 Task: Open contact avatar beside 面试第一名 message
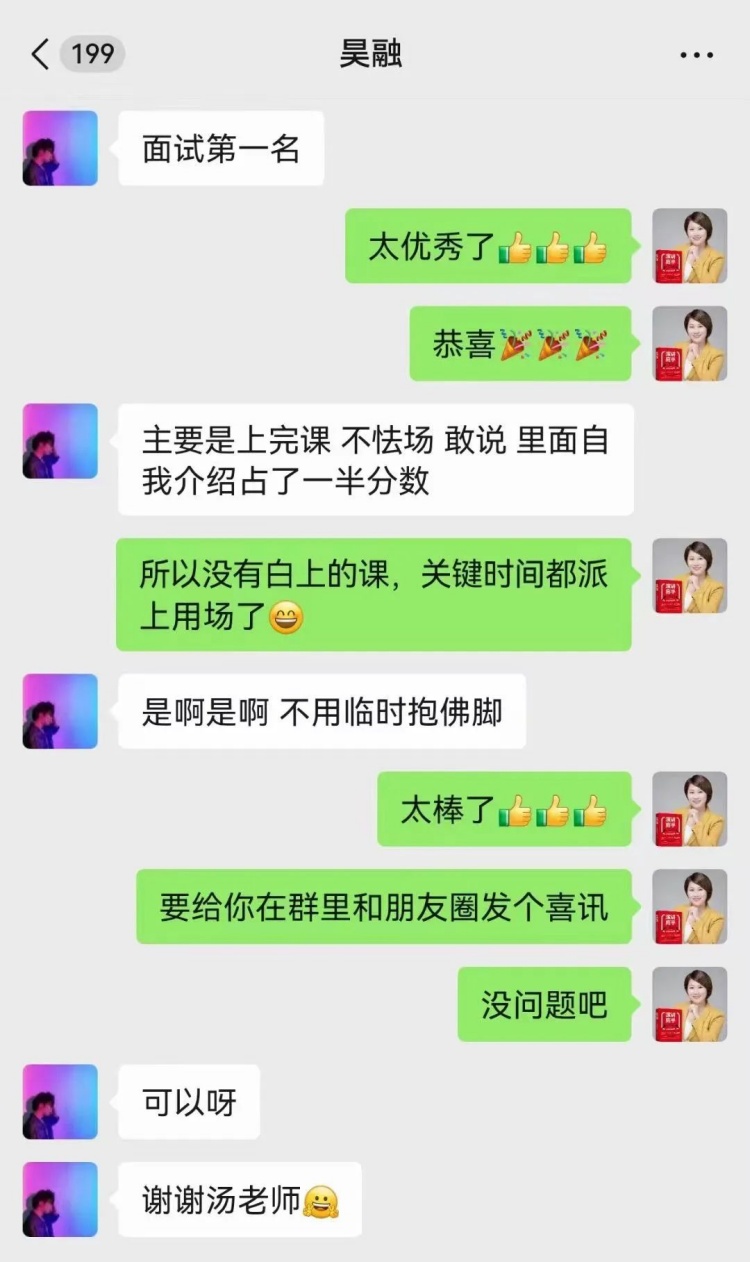coord(60,148)
